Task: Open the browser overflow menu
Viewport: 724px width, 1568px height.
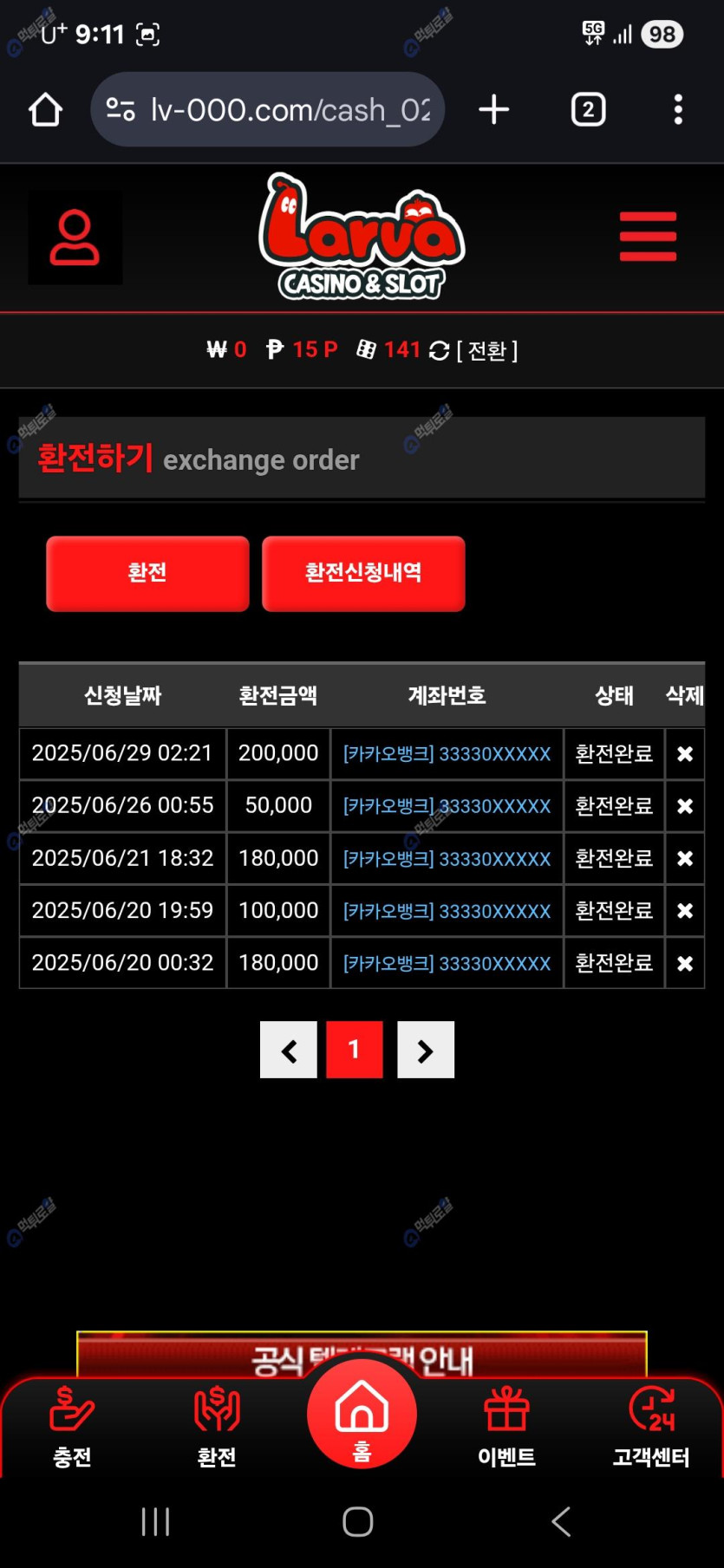Action: click(678, 110)
